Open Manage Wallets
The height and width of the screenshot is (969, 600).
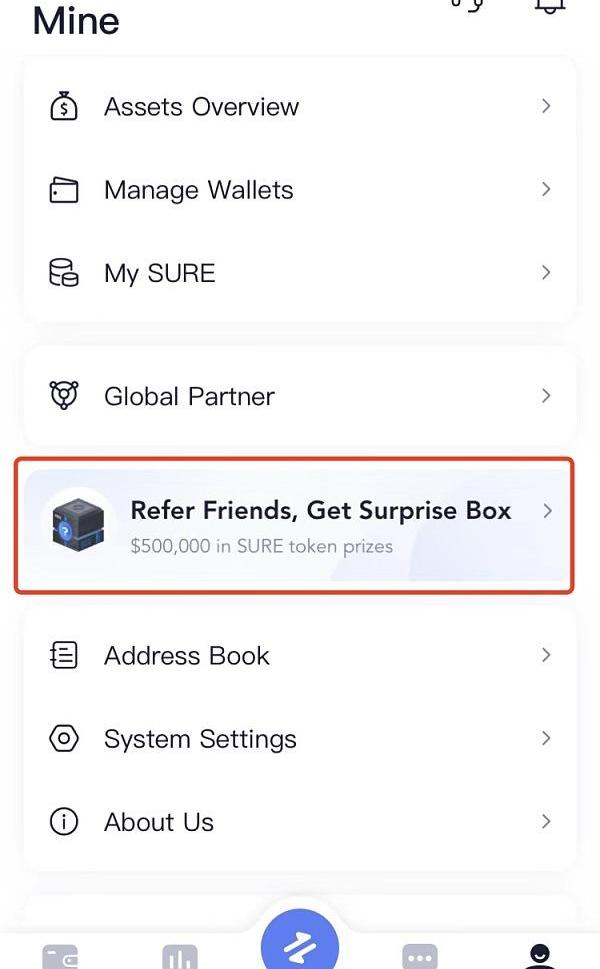coord(300,190)
